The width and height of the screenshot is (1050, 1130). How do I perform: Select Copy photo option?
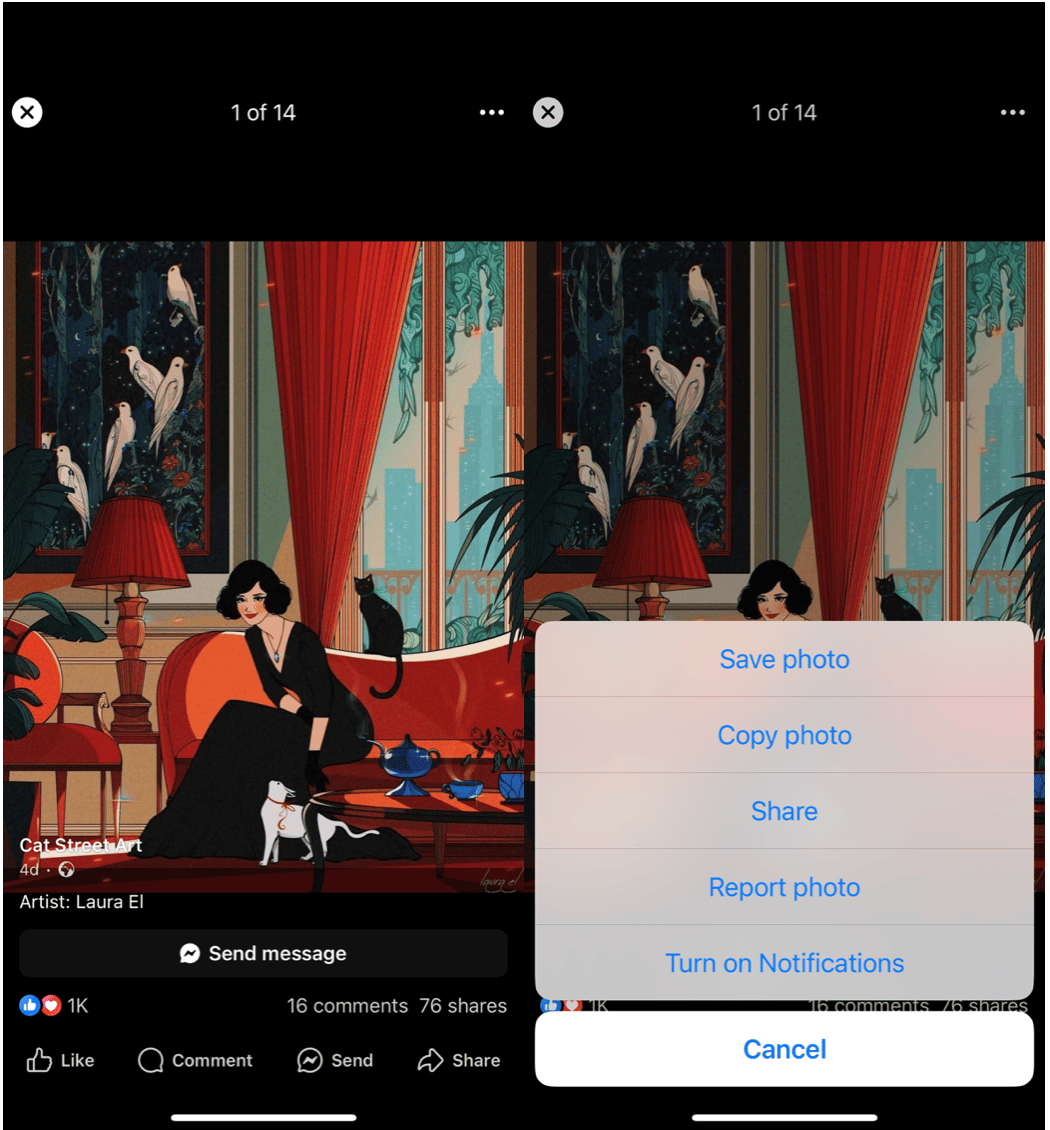(784, 735)
